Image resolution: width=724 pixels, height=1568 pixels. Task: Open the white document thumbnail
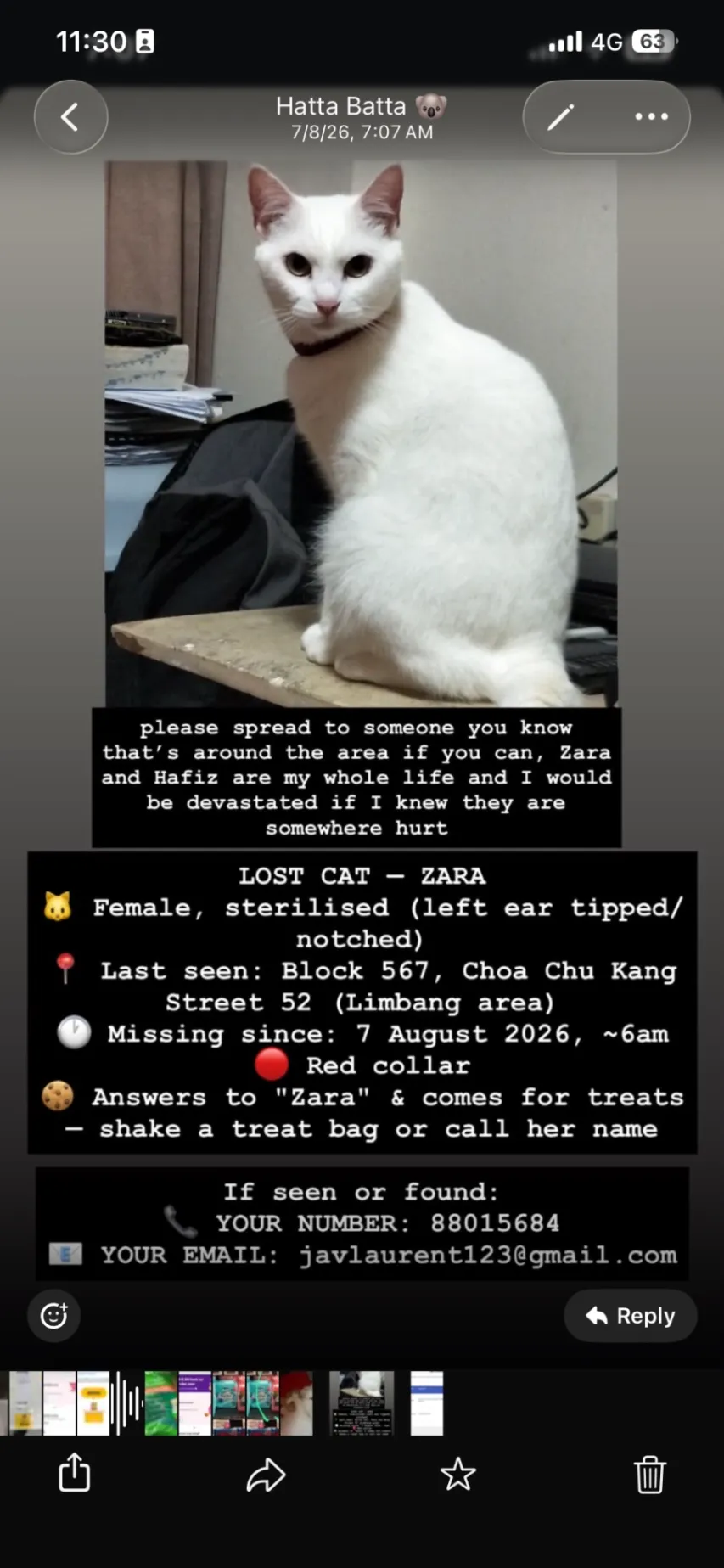pyautogui.click(x=427, y=1403)
